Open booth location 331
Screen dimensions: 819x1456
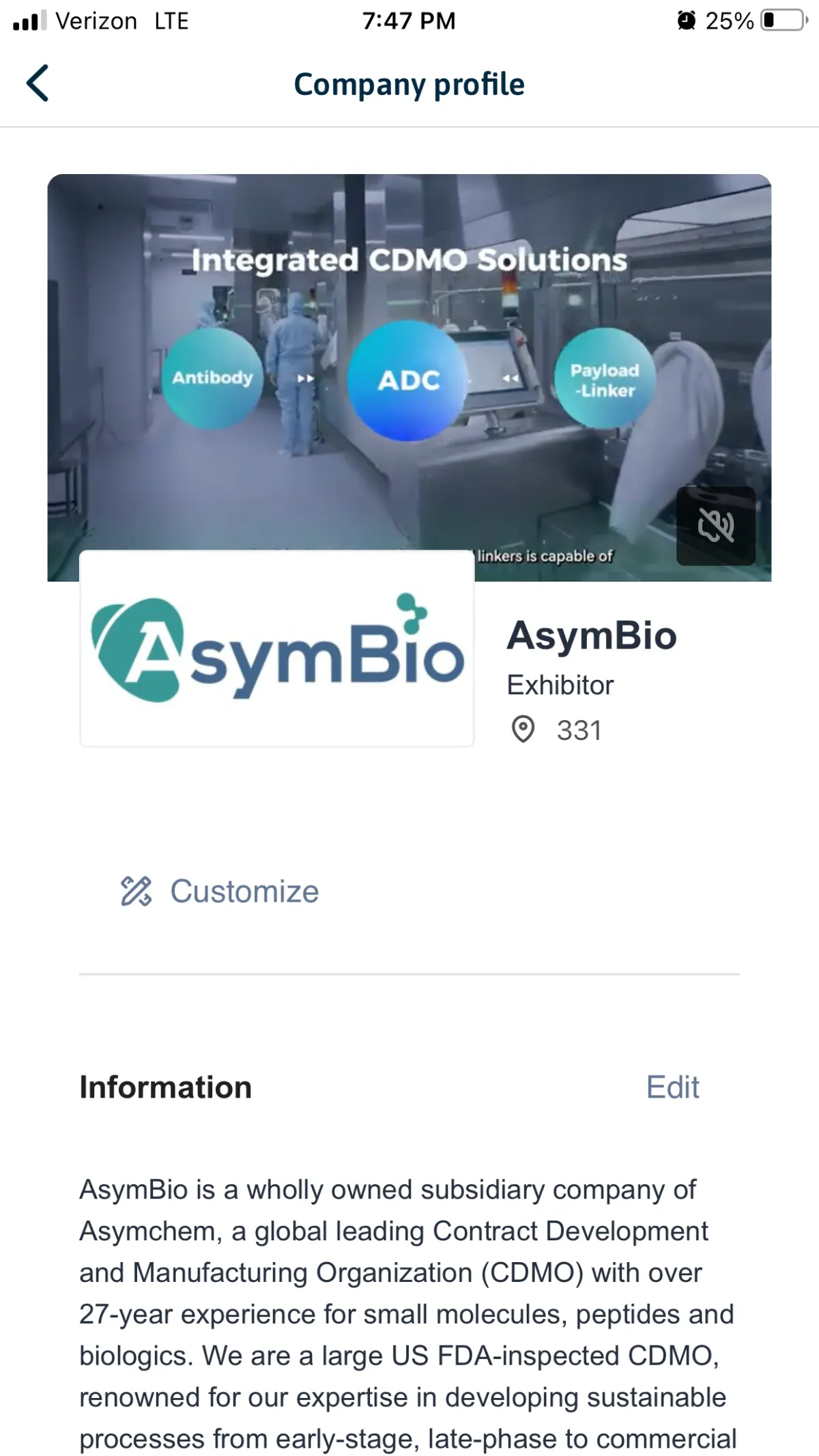557,730
